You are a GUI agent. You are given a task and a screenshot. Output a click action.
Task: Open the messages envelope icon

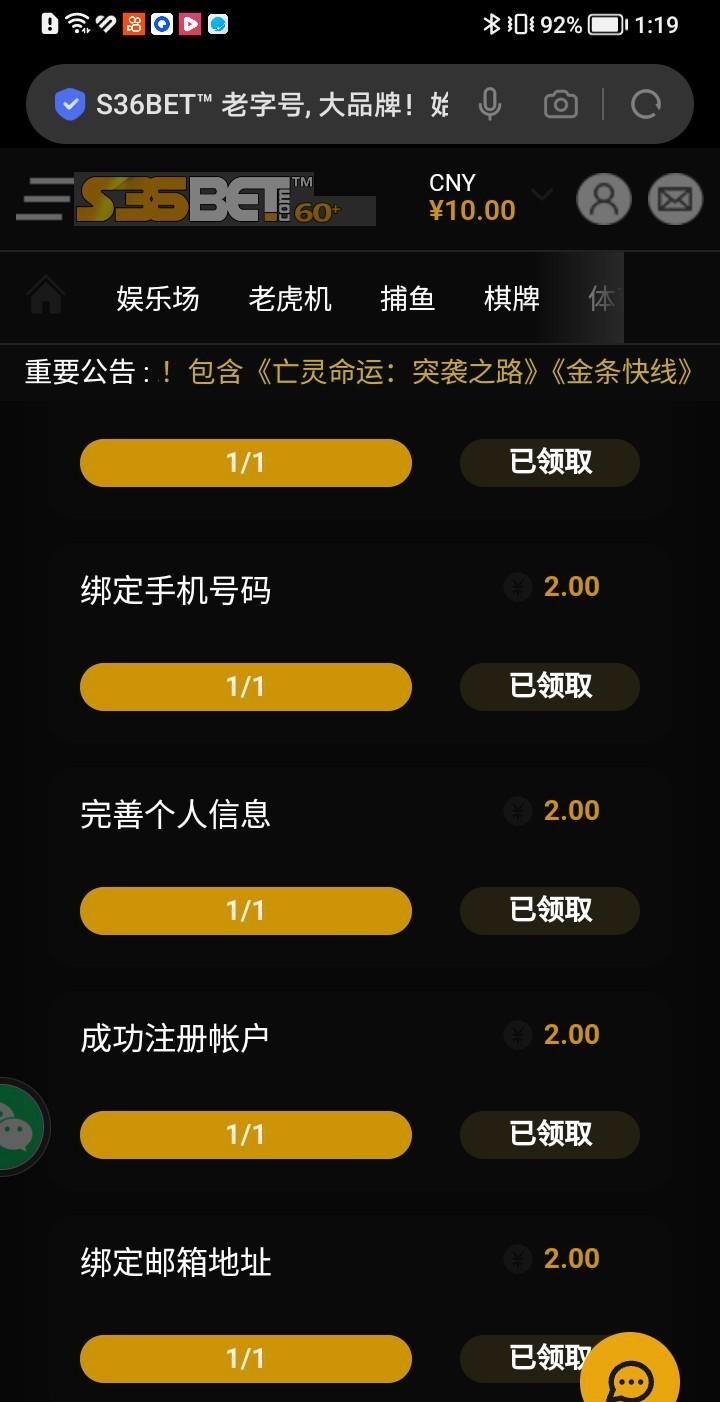675,199
